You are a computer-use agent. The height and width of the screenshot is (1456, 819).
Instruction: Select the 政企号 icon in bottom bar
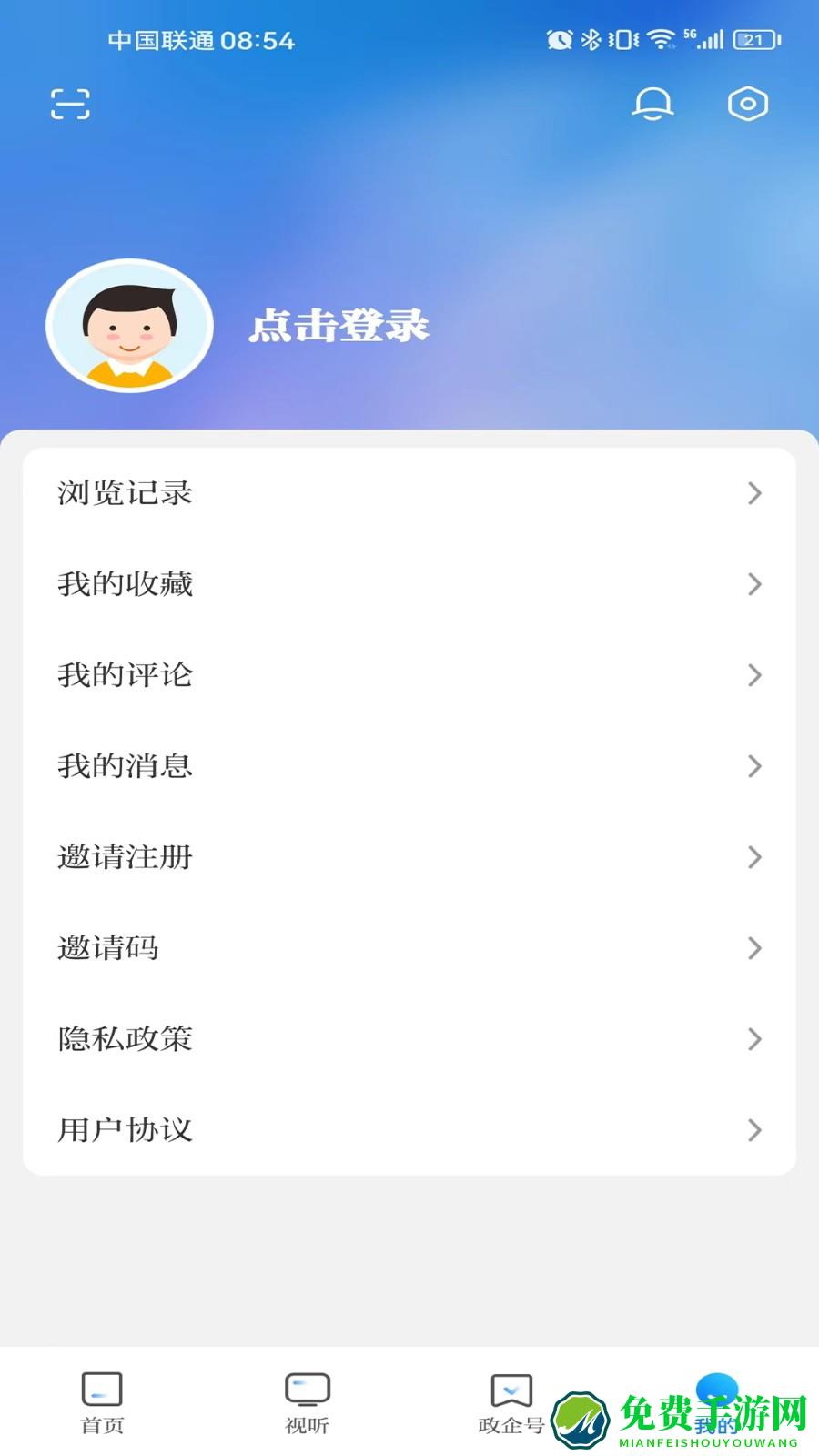[512, 1390]
